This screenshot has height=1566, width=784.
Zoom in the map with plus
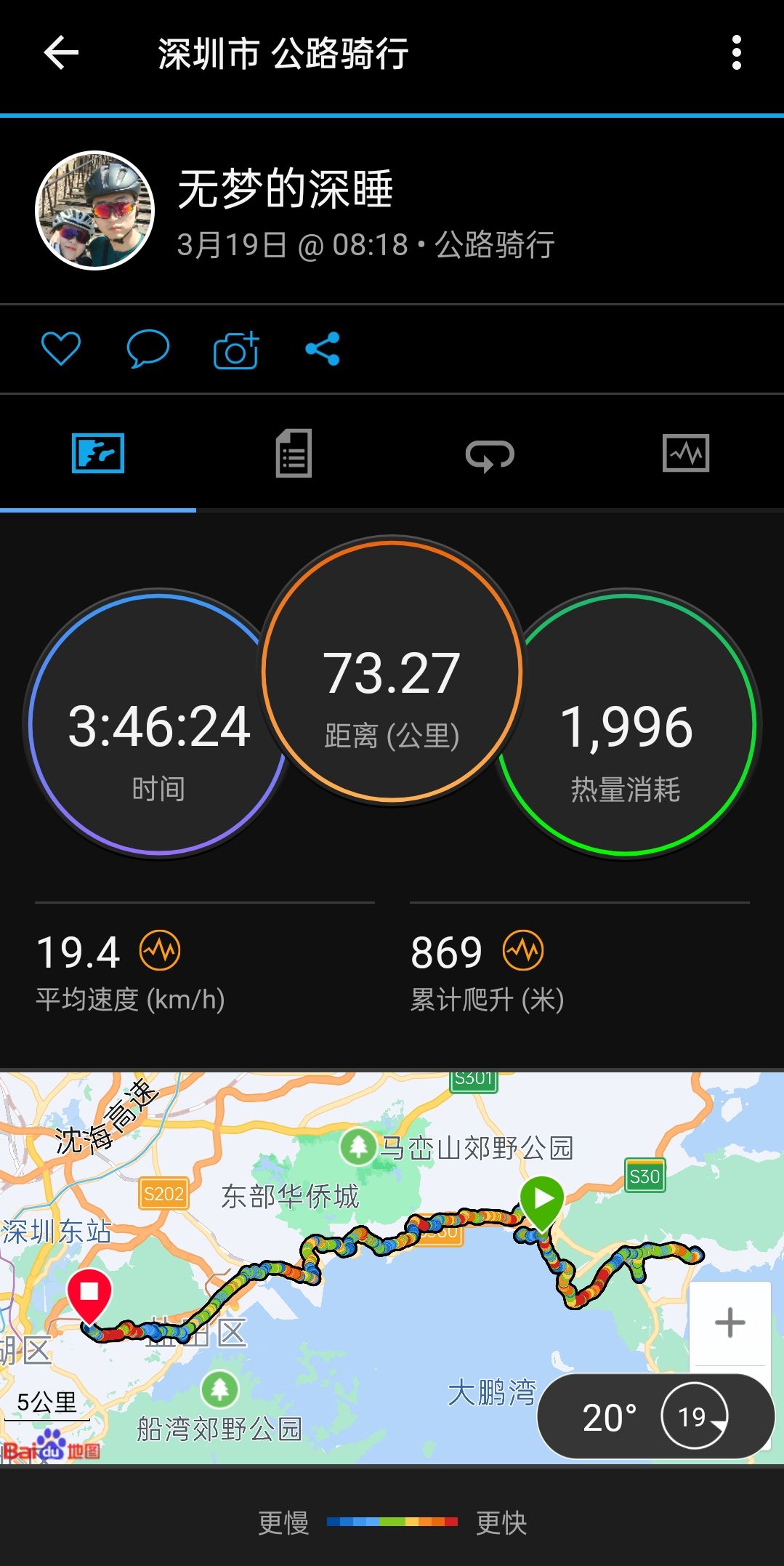coord(730,1323)
